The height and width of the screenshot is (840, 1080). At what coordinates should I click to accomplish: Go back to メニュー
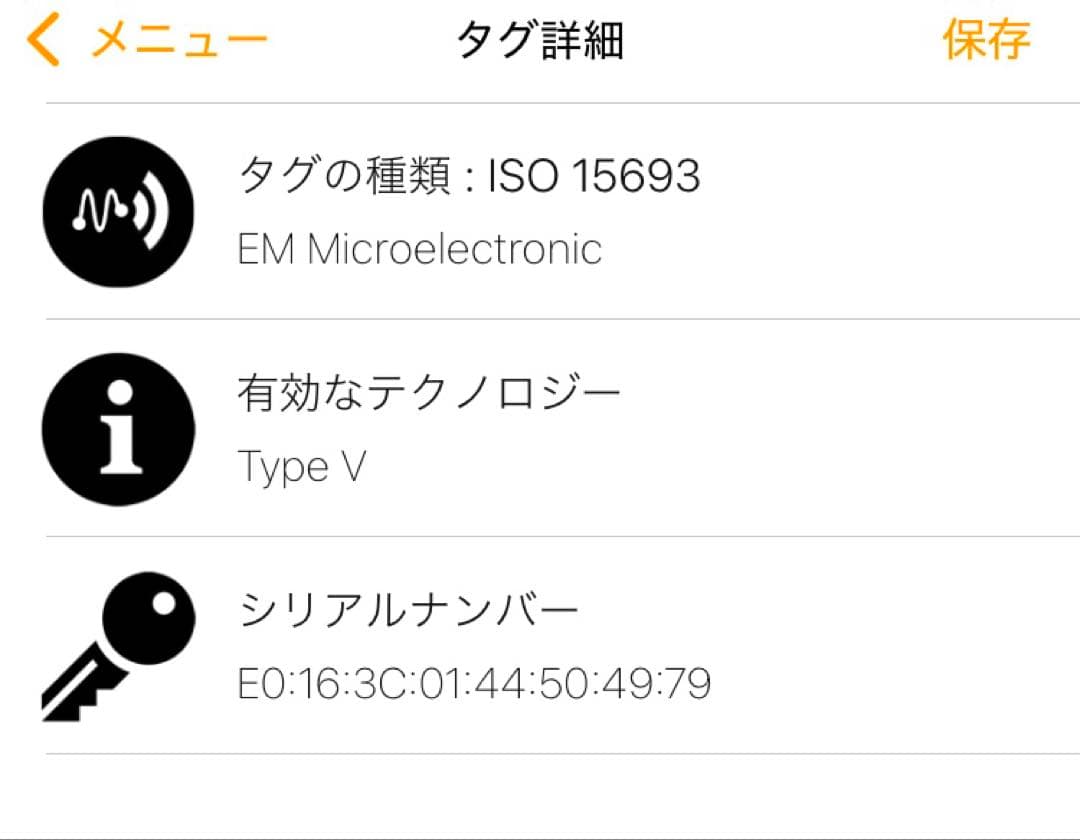point(148,42)
